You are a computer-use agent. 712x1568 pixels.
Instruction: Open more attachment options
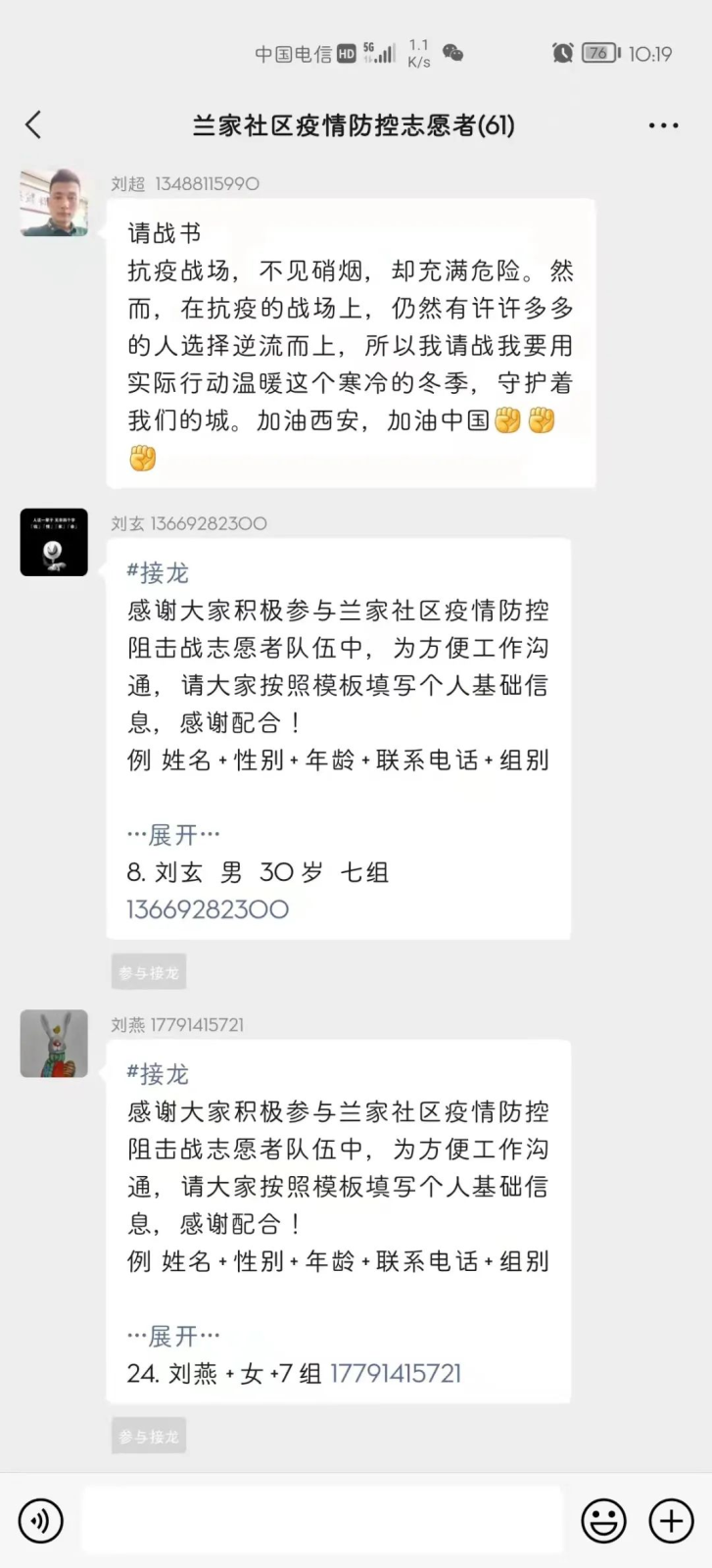(x=671, y=1521)
